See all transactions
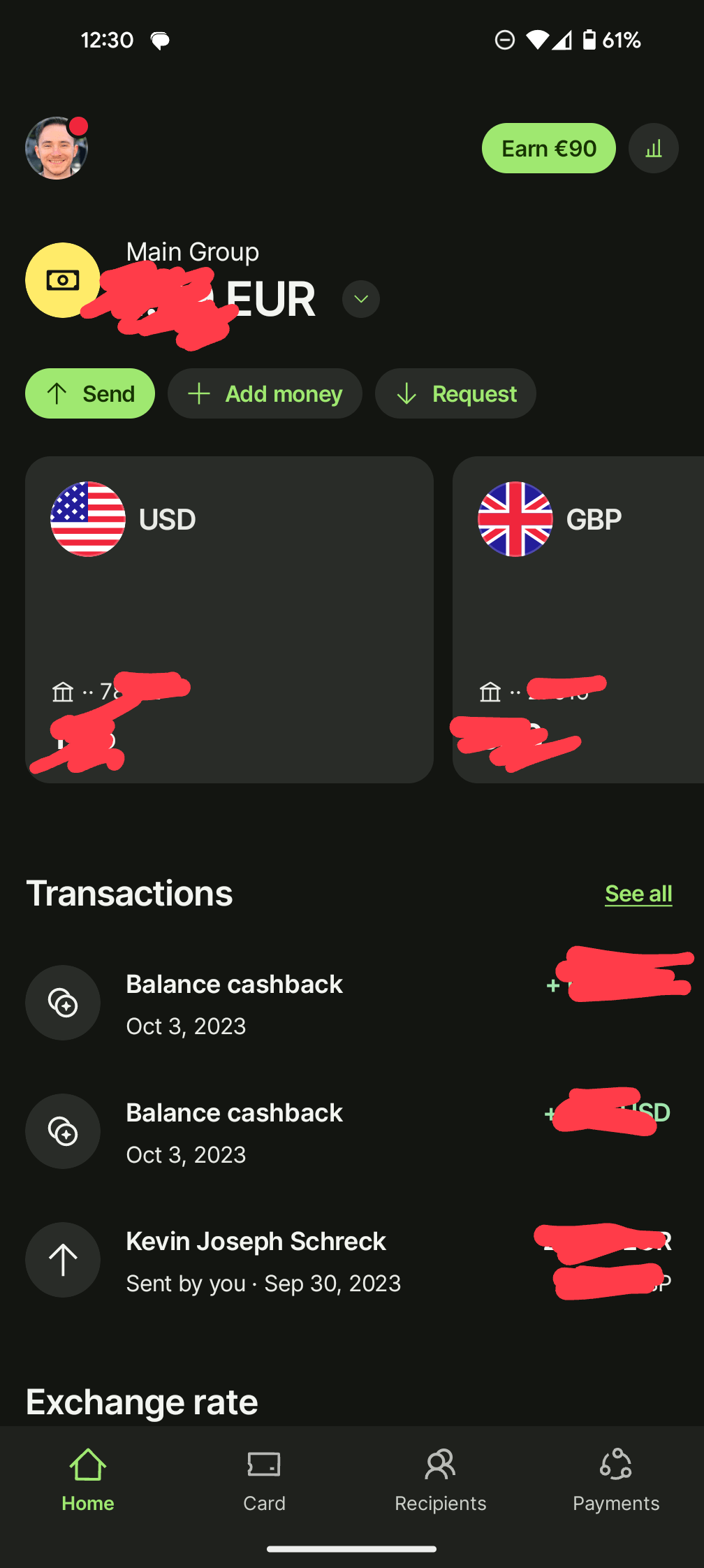 [x=638, y=894]
